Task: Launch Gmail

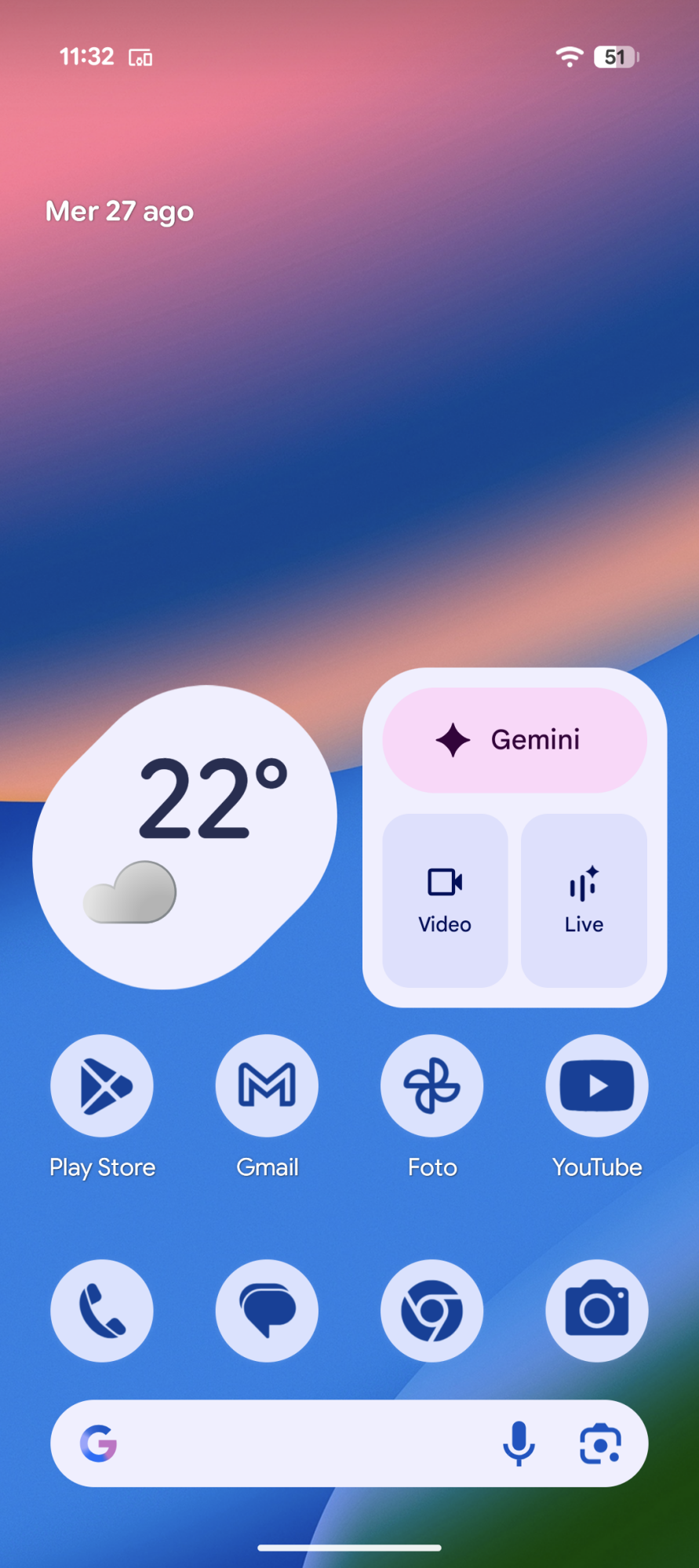Action: [x=267, y=1086]
